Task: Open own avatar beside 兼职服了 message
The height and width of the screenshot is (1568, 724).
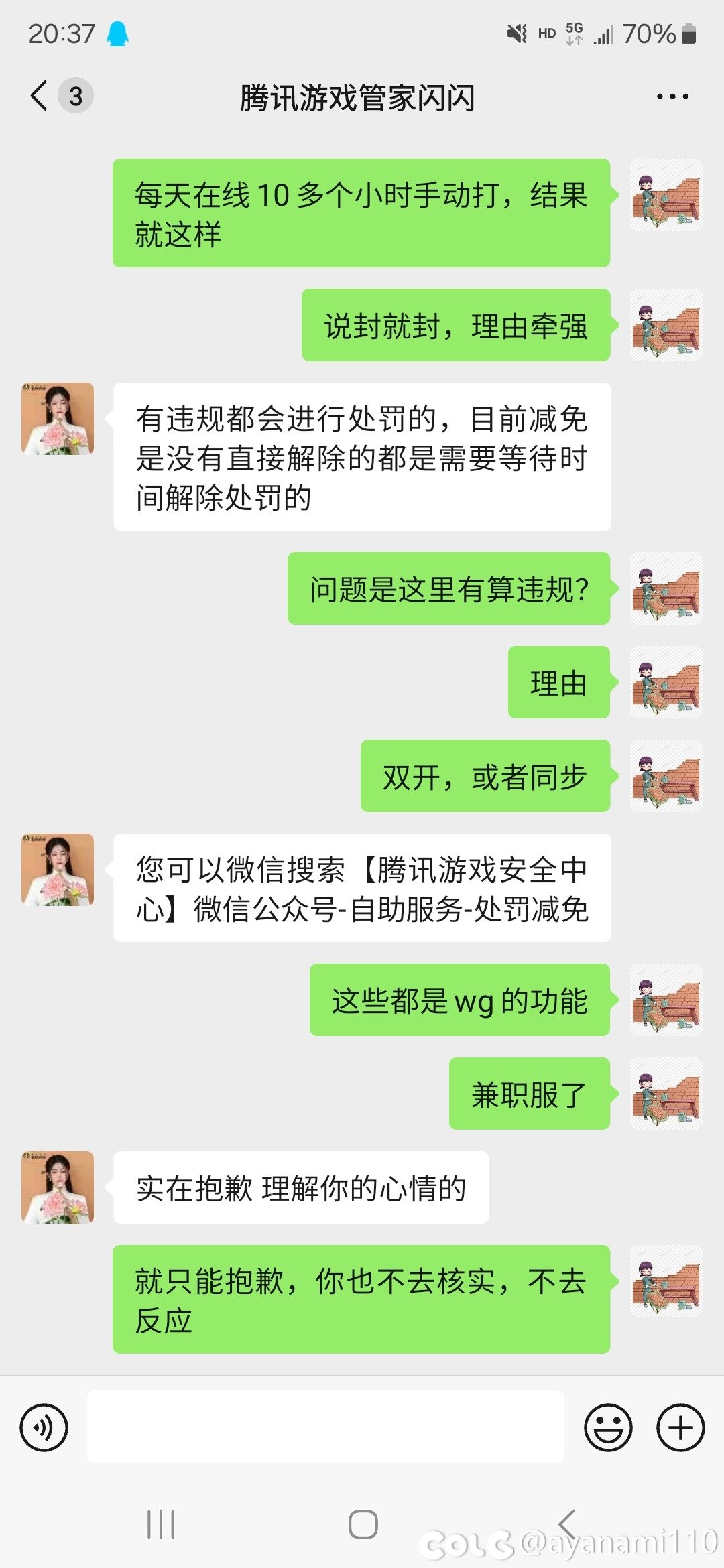Action: pyautogui.click(x=666, y=1094)
